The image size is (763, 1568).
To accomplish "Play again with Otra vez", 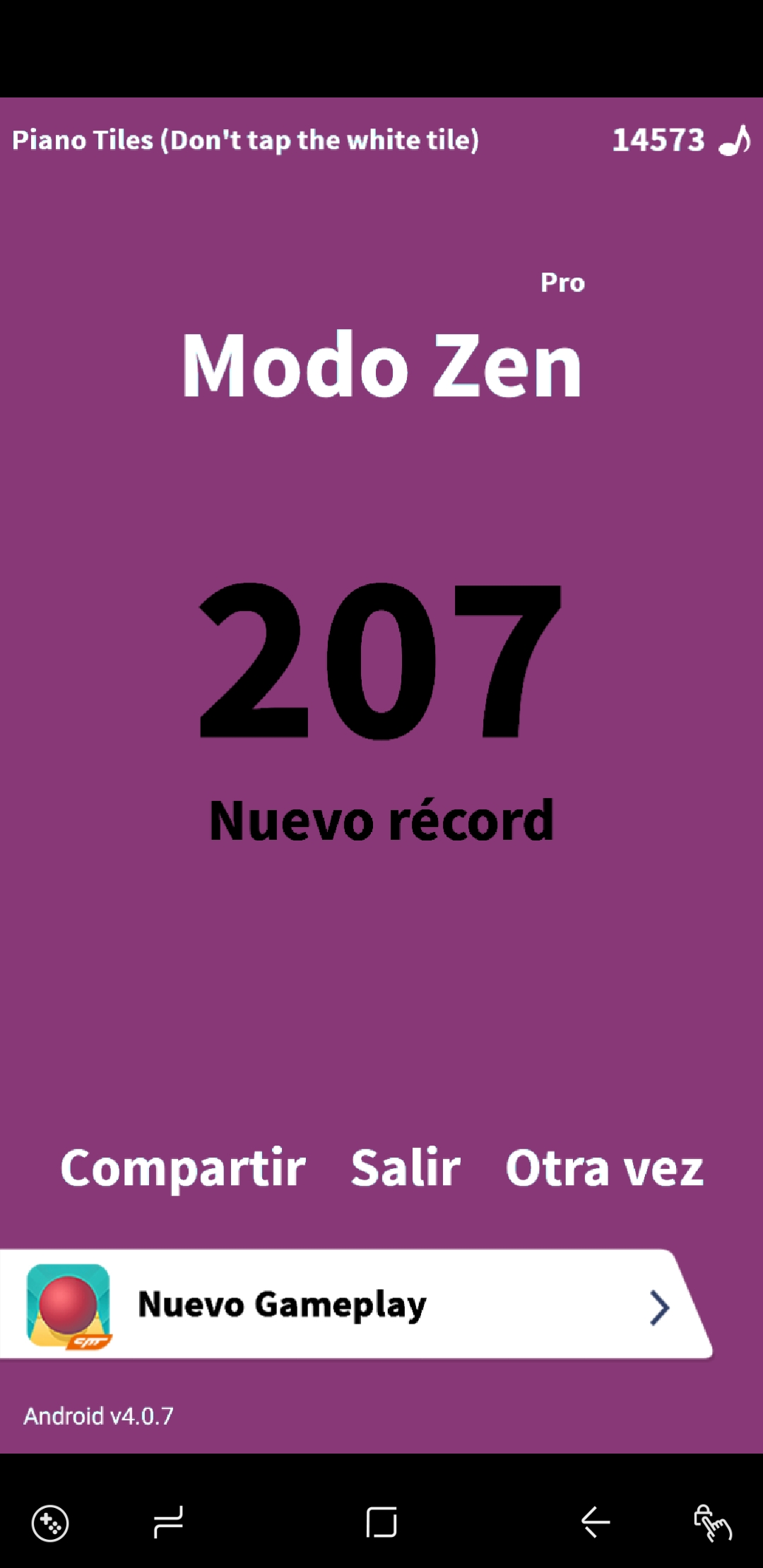I will [604, 1168].
